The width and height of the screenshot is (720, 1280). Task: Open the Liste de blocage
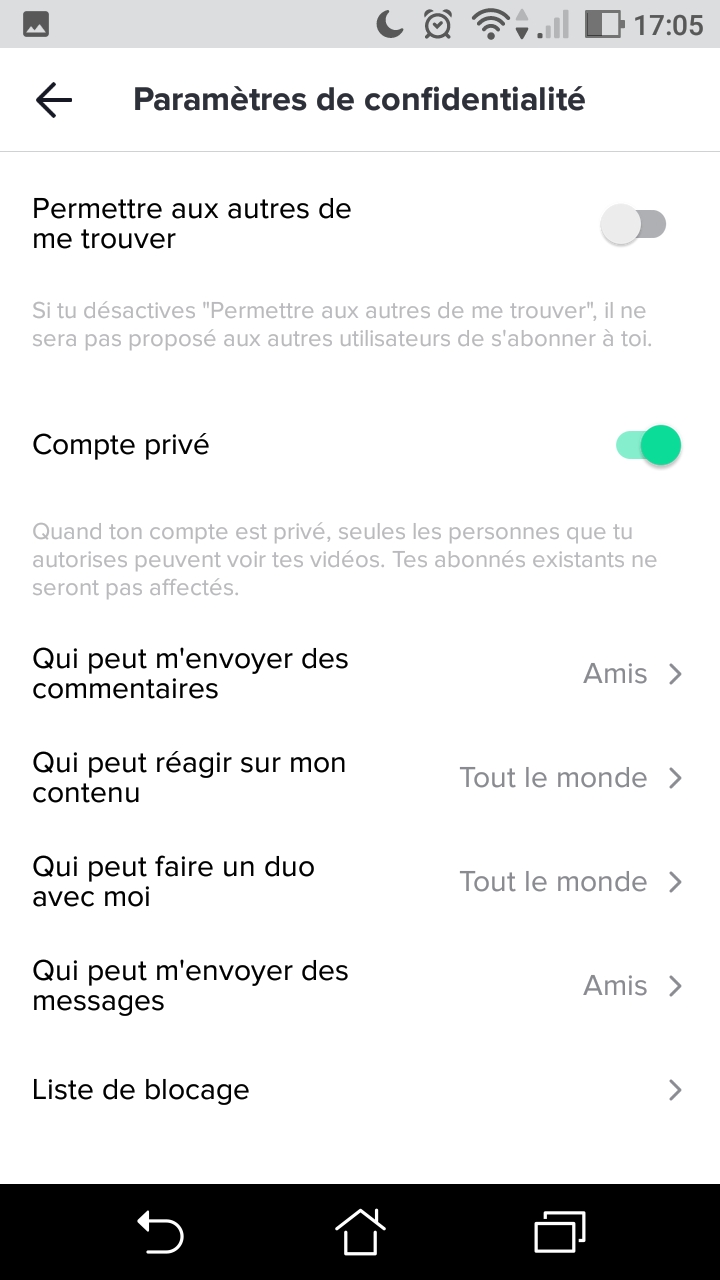coord(360,1090)
